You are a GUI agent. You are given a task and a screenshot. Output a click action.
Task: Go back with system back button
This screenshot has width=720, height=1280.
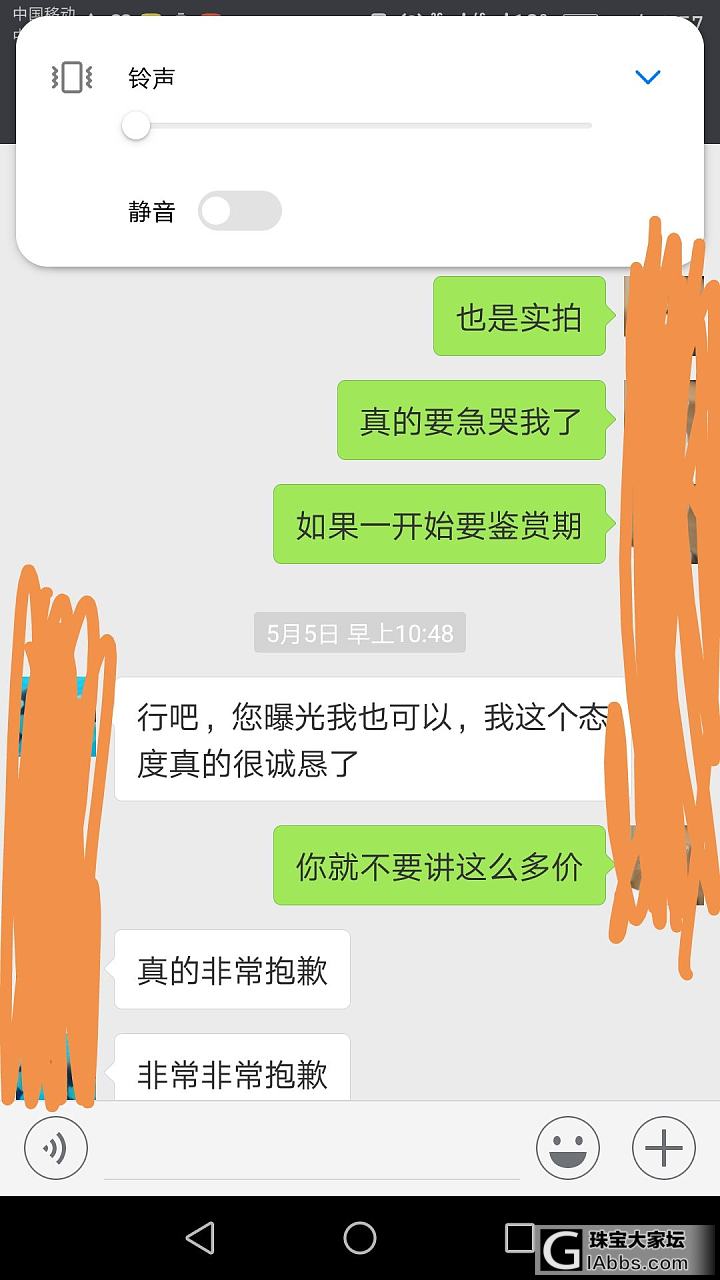200,1238
